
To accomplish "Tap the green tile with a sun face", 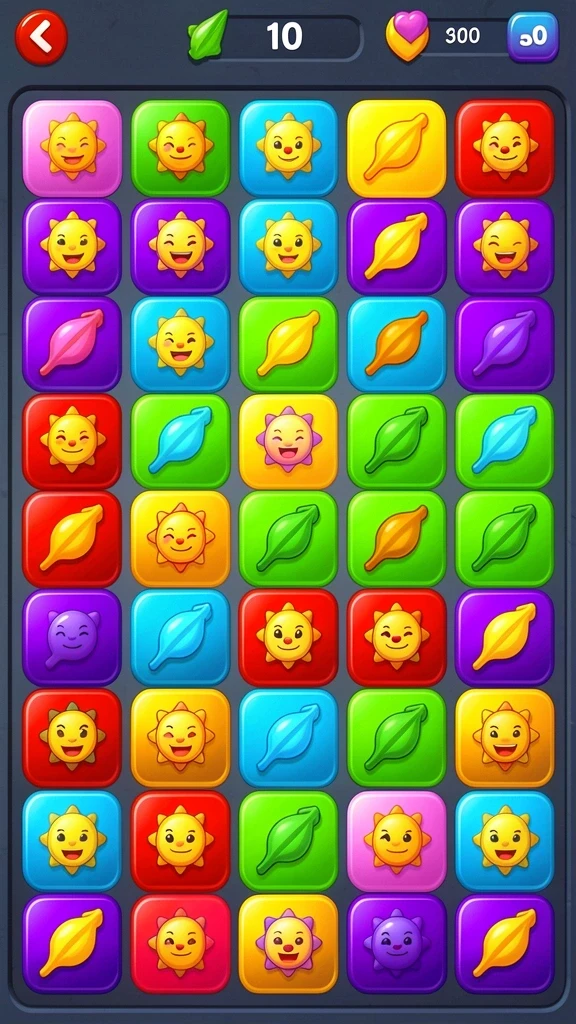I will tap(180, 148).
